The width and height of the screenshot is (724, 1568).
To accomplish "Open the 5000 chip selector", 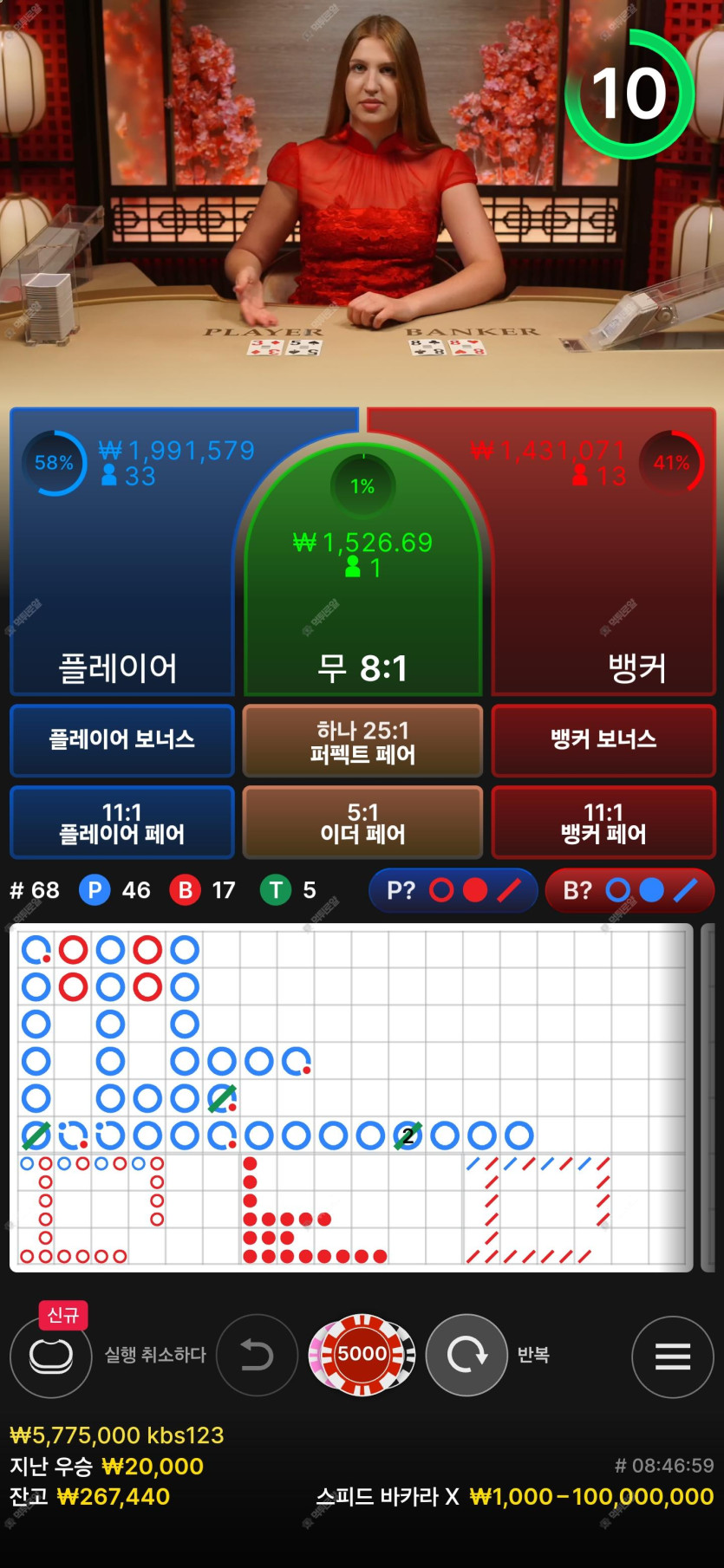I will coord(362,1355).
